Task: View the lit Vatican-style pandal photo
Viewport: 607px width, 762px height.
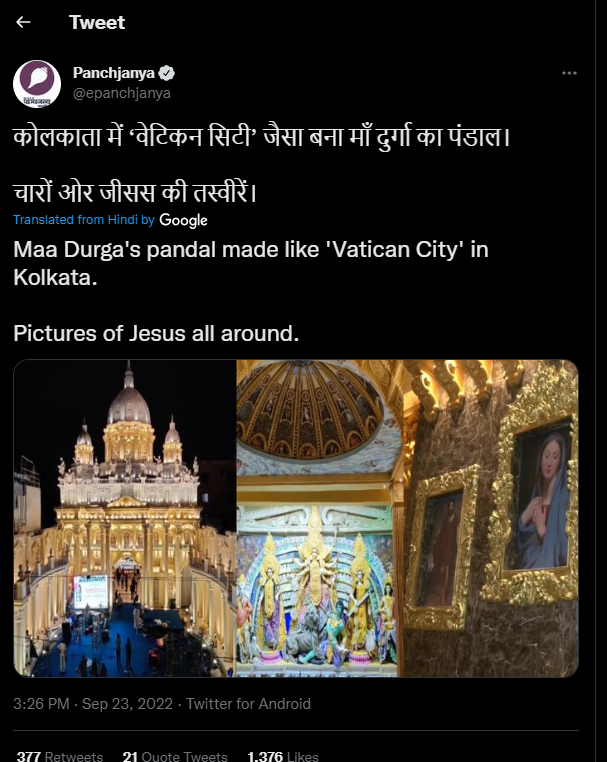Action: tap(125, 518)
